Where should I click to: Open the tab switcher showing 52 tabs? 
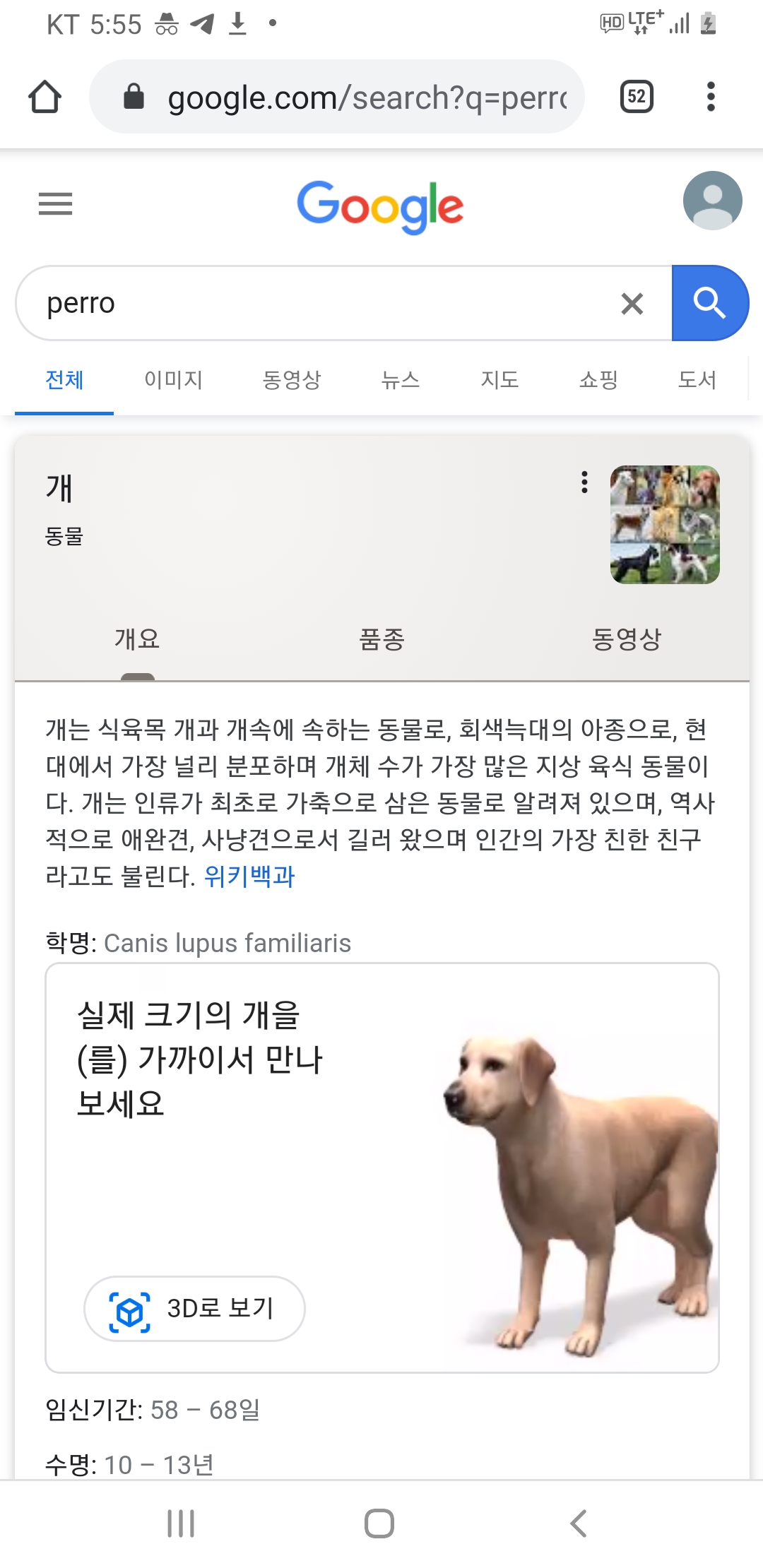[x=636, y=97]
